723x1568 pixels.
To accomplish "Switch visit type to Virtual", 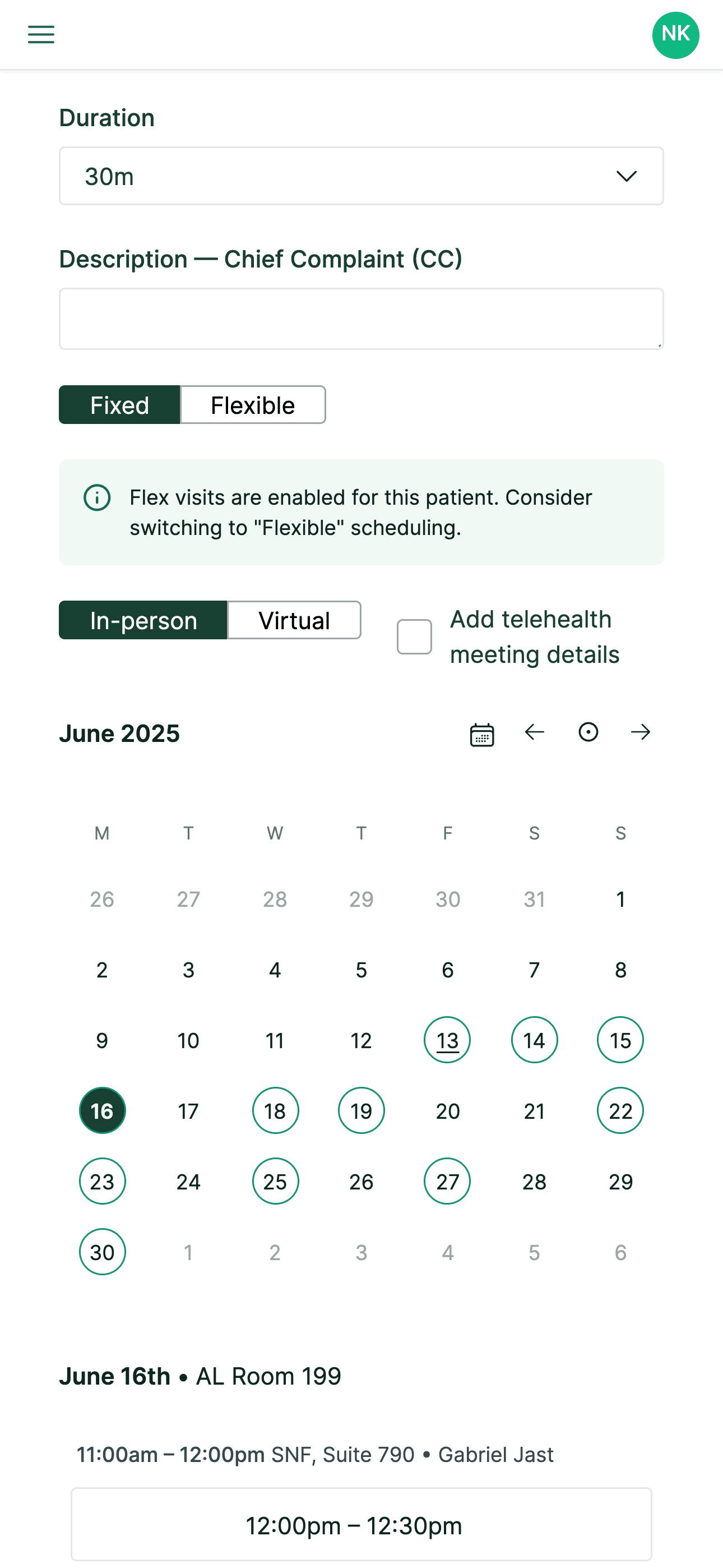I will point(294,620).
